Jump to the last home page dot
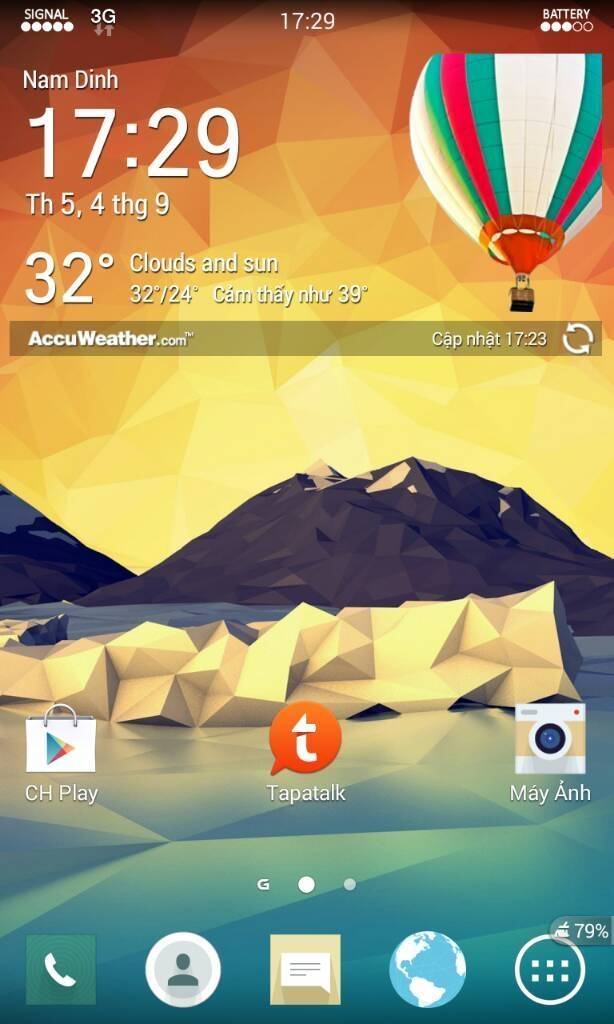Image resolution: width=614 pixels, height=1024 pixels. pyautogui.click(x=349, y=884)
